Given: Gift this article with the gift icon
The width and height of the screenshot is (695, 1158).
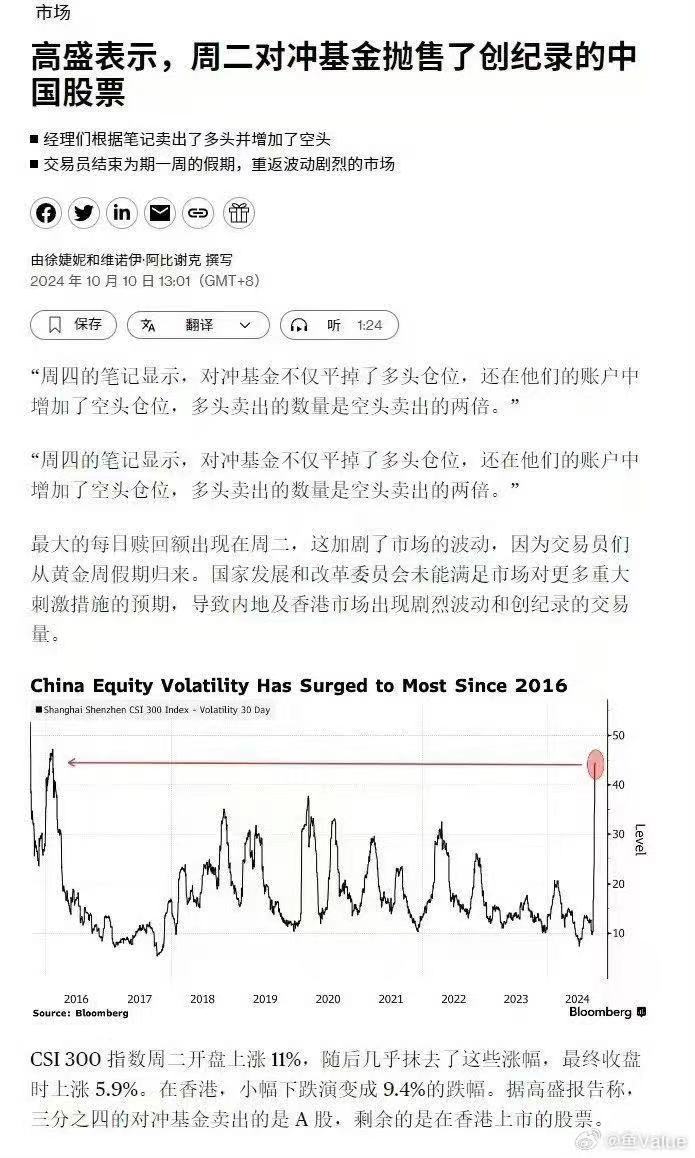Looking at the screenshot, I should click(238, 213).
